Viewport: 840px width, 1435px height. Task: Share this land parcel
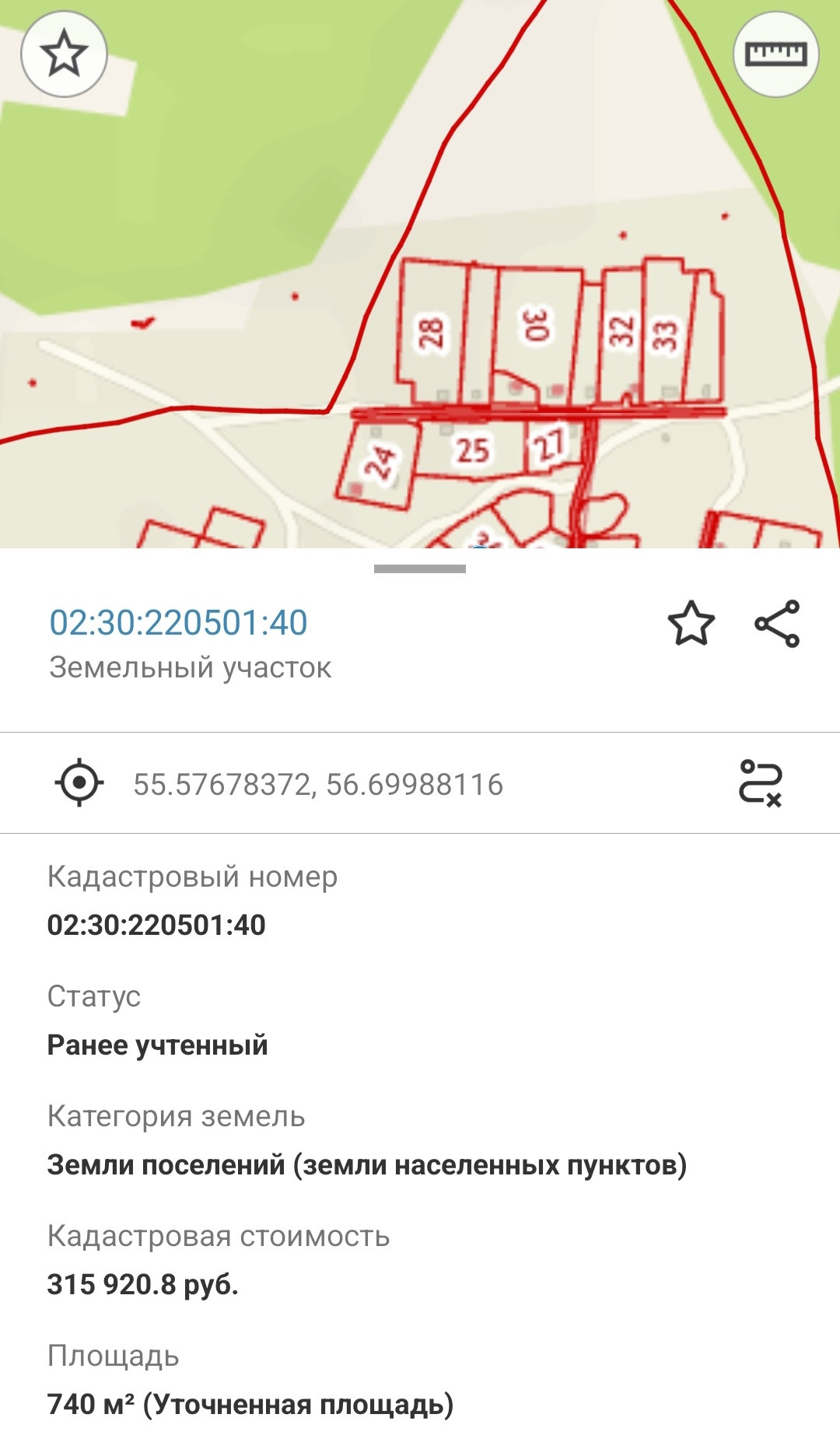pos(777,624)
